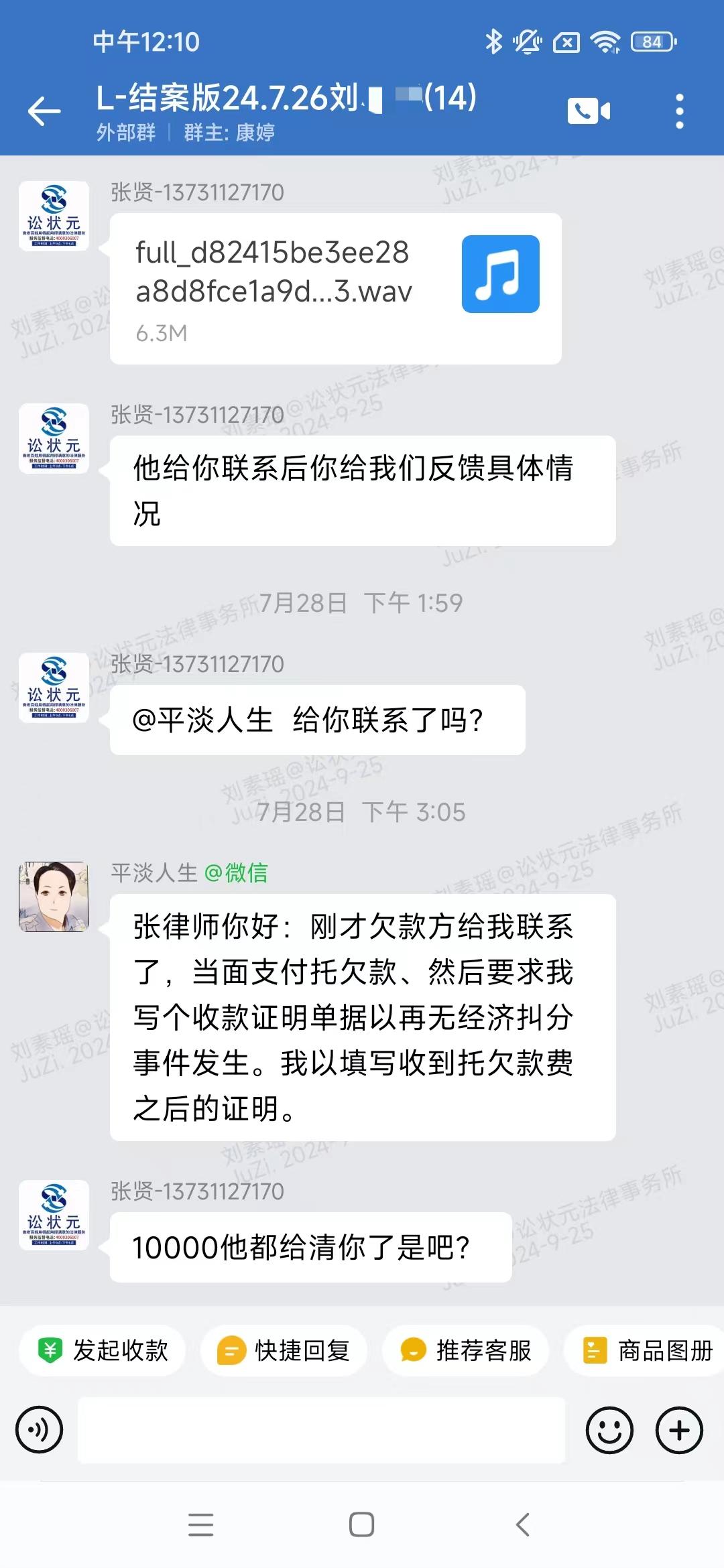Open 快捷回复 quick replies

[x=284, y=1350]
